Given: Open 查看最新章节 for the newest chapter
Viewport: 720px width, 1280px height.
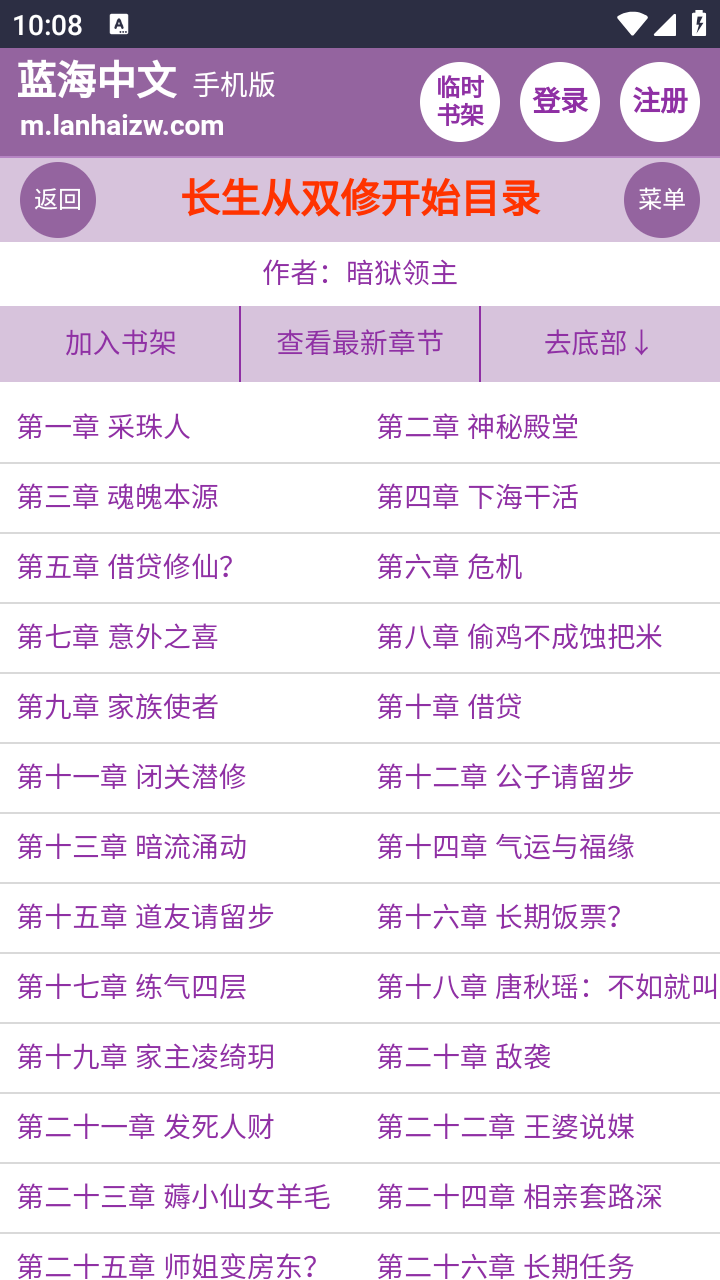Looking at the screenshot, I should pos(360,344).
